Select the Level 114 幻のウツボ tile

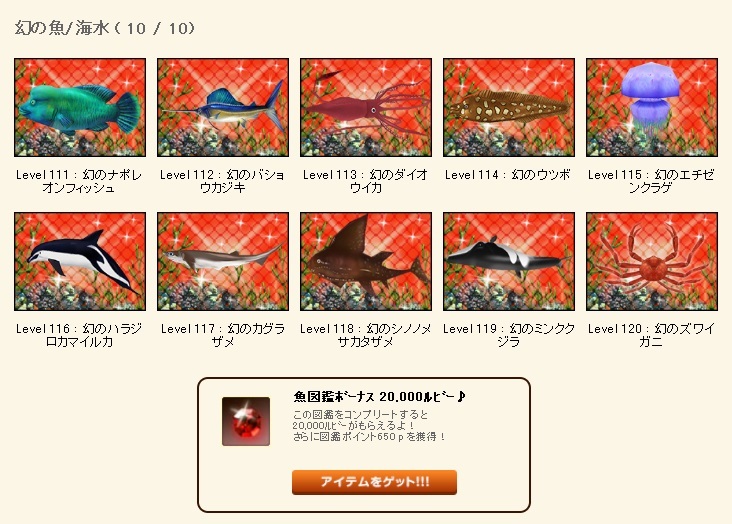pos(509,107)
